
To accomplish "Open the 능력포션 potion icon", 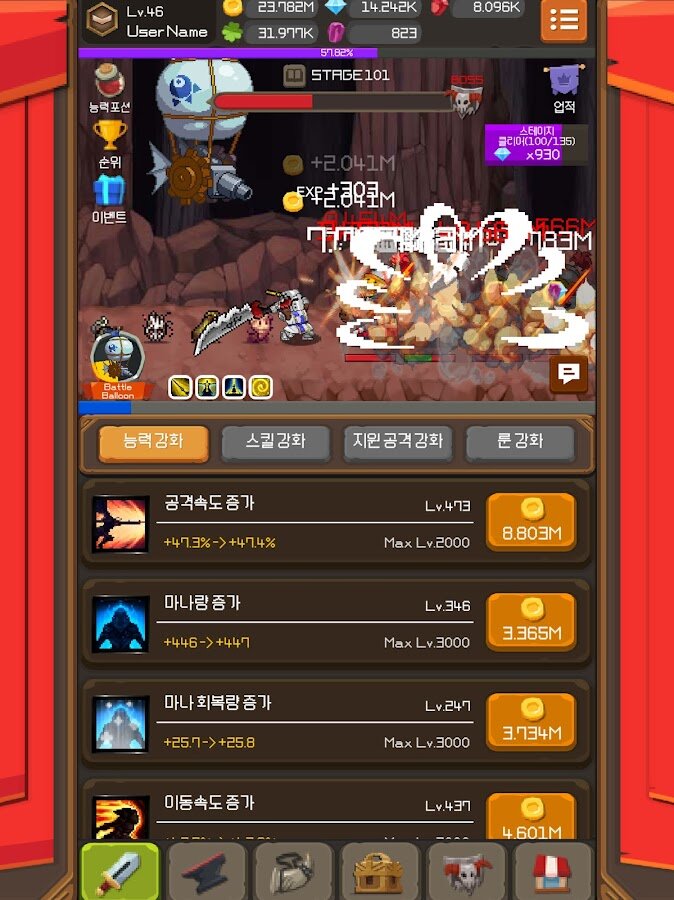I will point(110,85).
